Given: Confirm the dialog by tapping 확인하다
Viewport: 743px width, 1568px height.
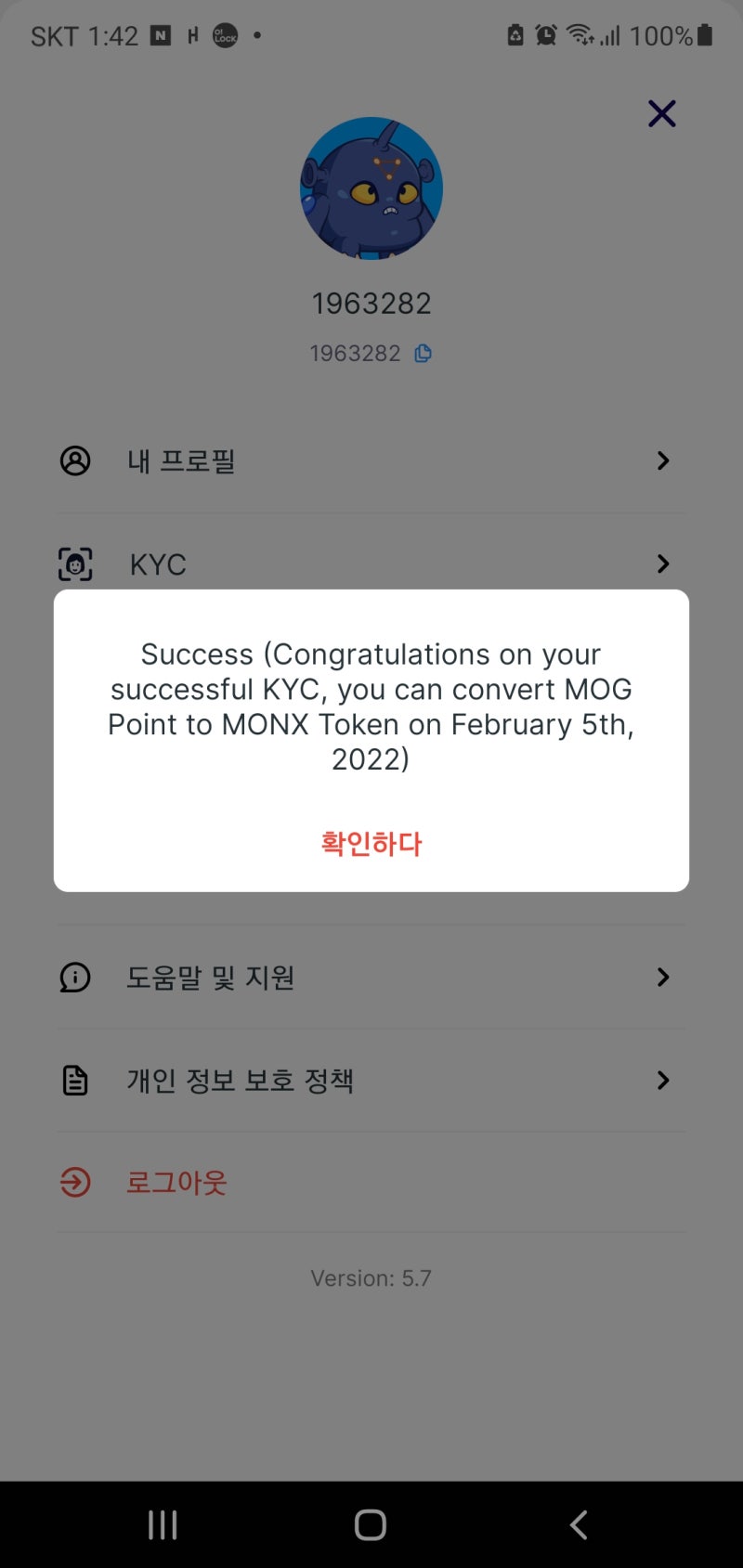Looking at the screenshot, I should click(x=371, y=844).
